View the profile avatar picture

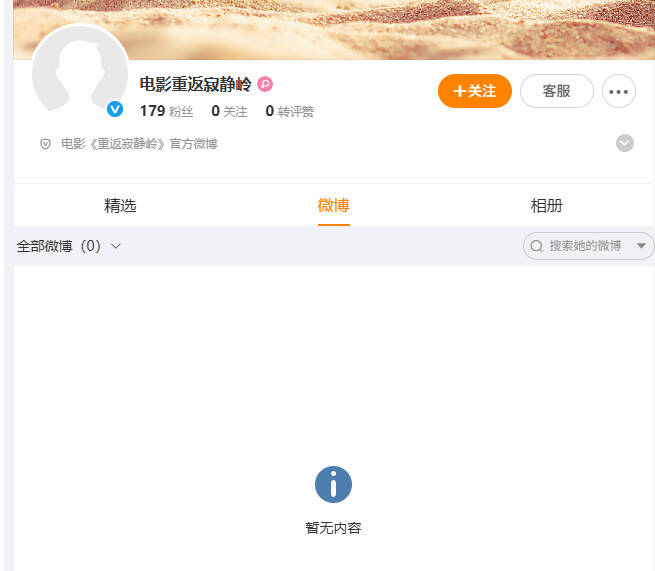[x=79, y=72]
